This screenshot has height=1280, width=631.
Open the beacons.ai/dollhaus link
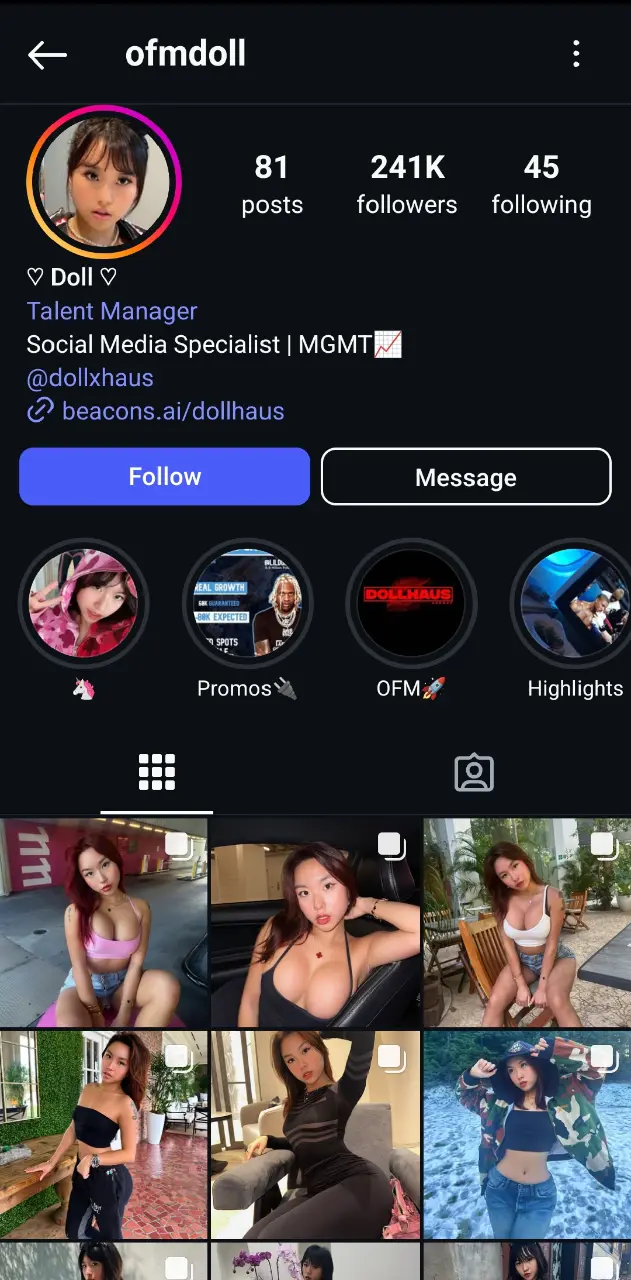point(172,411)
